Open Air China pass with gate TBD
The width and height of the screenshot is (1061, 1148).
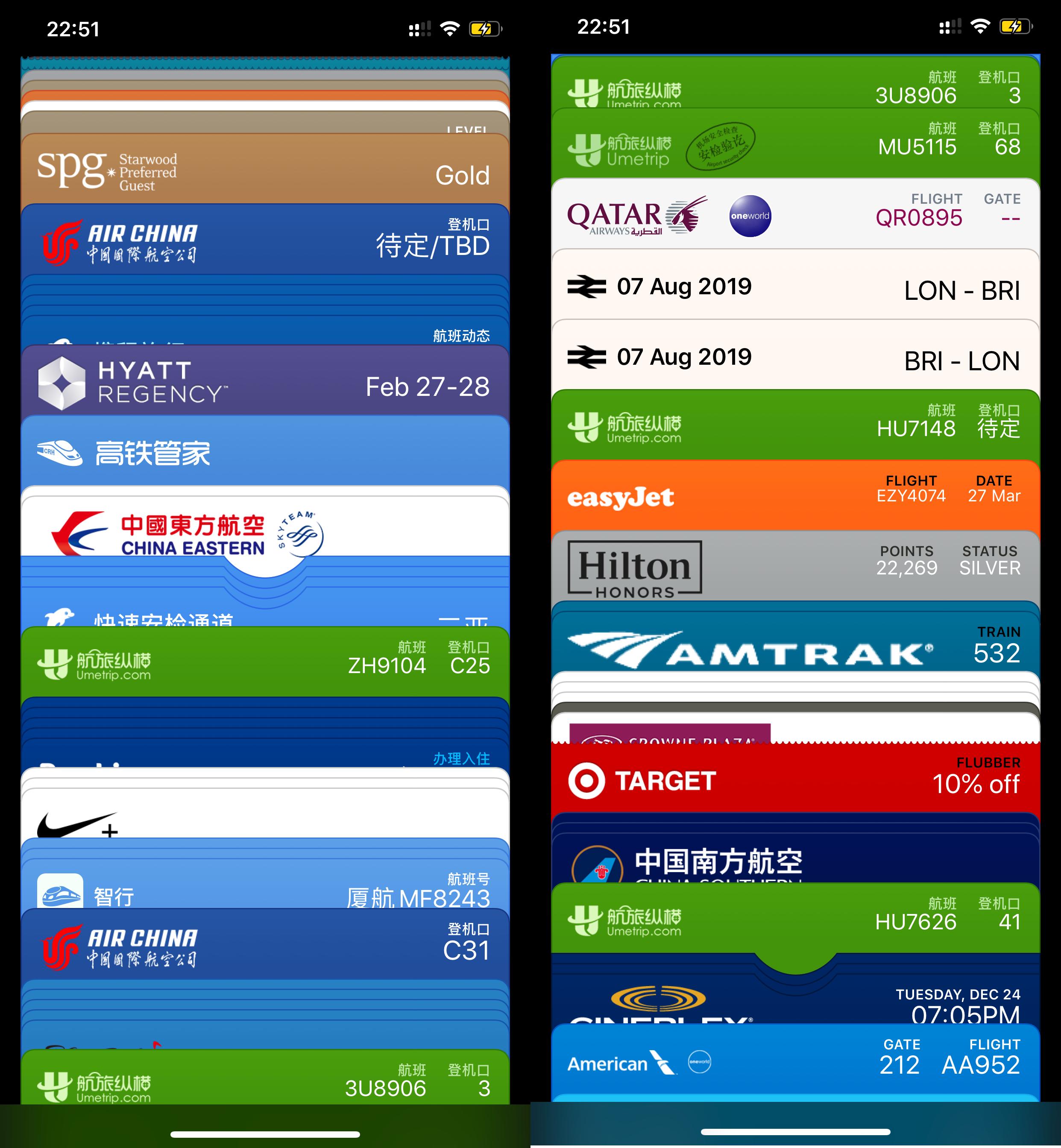264,241
